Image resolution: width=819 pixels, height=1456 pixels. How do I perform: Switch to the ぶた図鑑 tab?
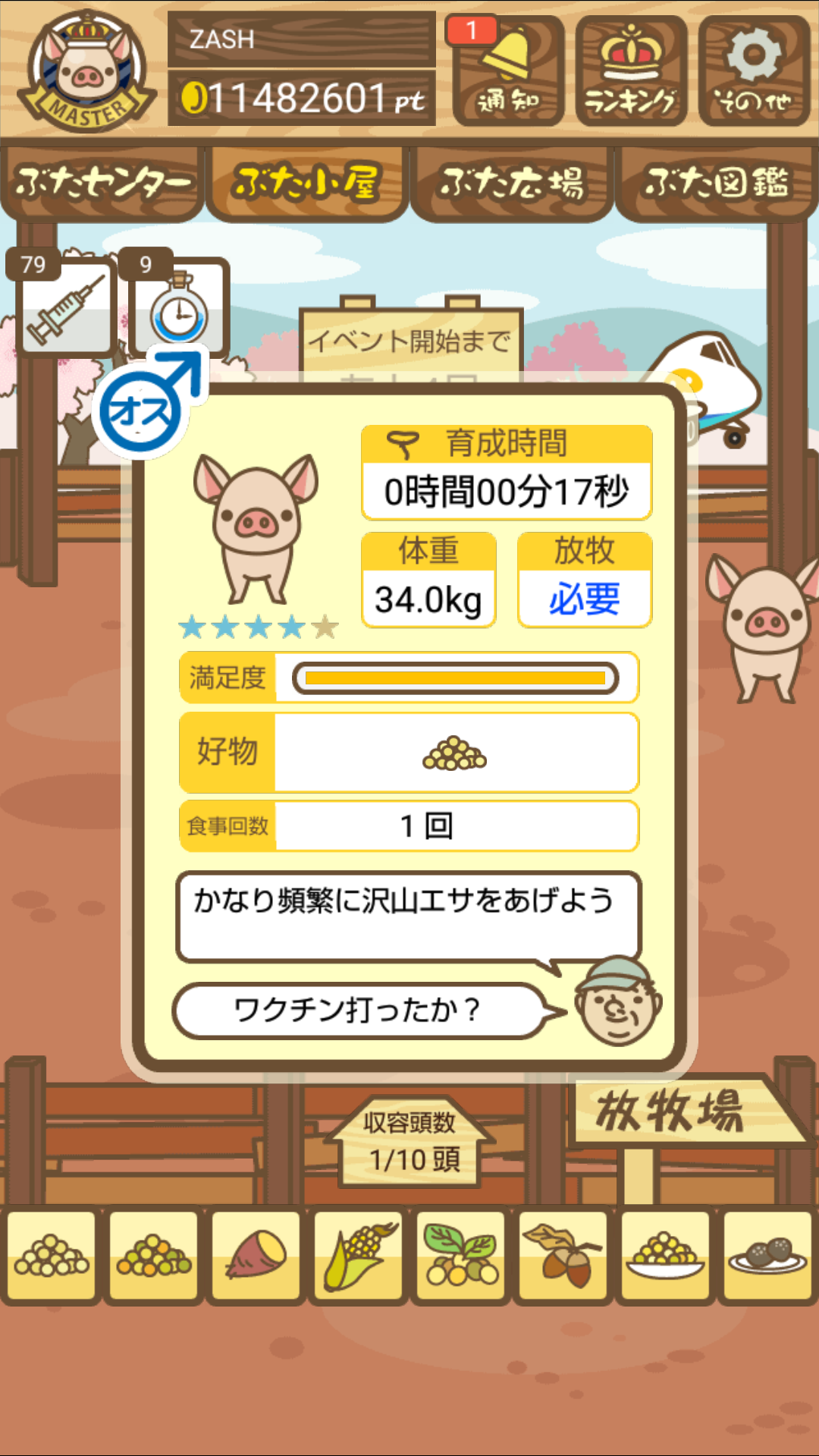coord(716,183)
